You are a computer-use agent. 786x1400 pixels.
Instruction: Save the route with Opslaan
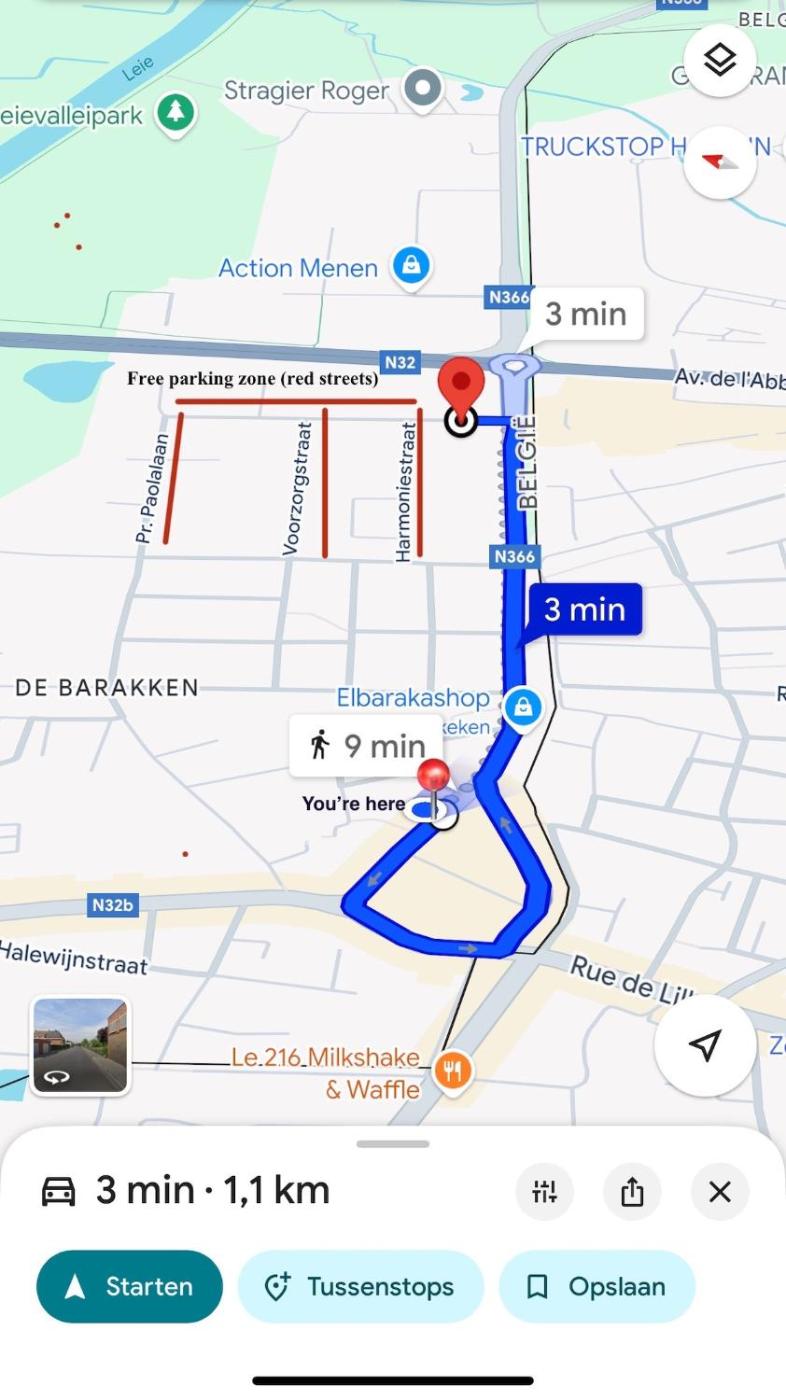pos(597,1287)
